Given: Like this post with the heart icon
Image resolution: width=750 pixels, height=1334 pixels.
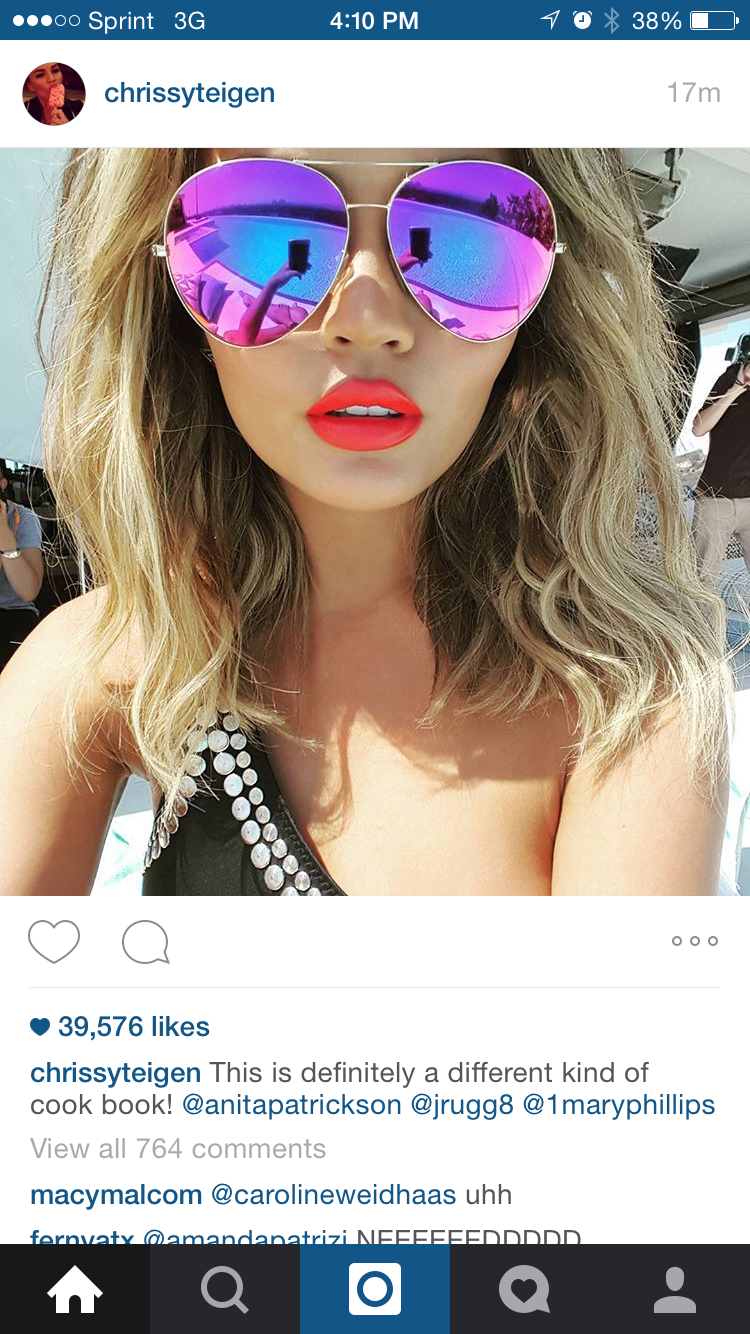Looking at the screenshot, I should 54,942.
